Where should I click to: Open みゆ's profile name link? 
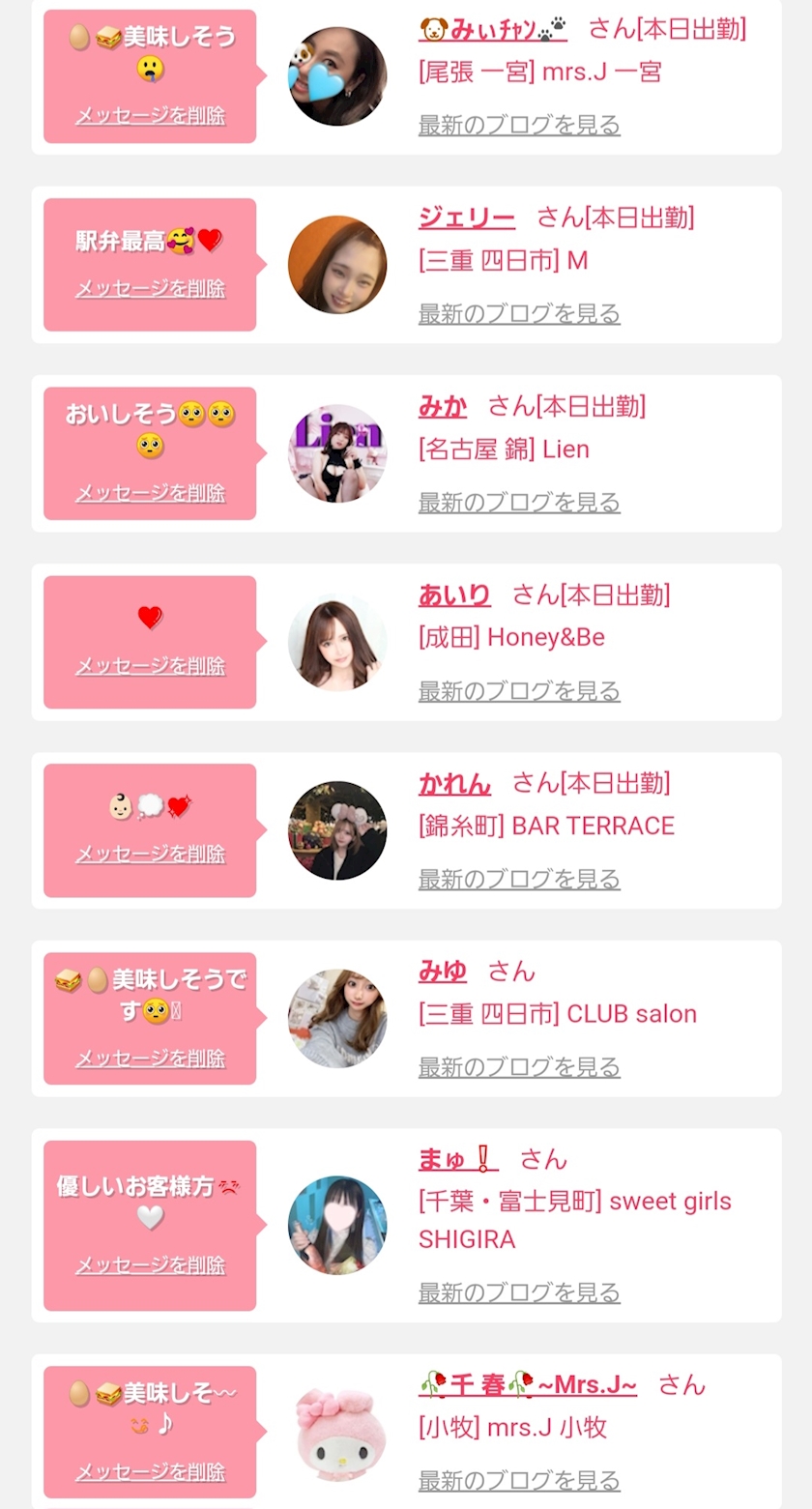pos(443,971)
